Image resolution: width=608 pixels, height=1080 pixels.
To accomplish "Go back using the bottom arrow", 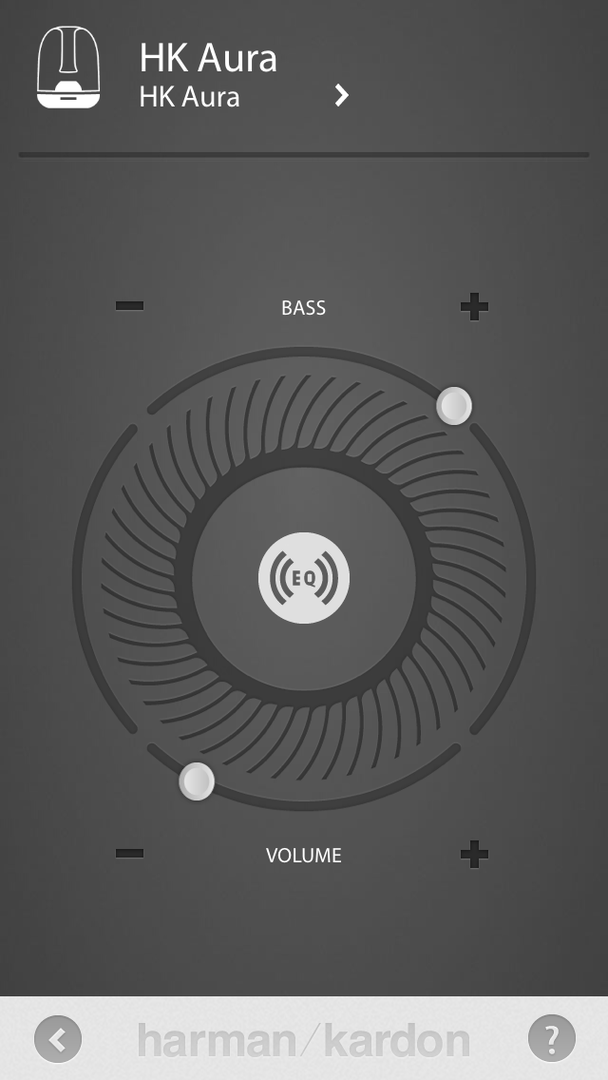I will pos(58,1040).
